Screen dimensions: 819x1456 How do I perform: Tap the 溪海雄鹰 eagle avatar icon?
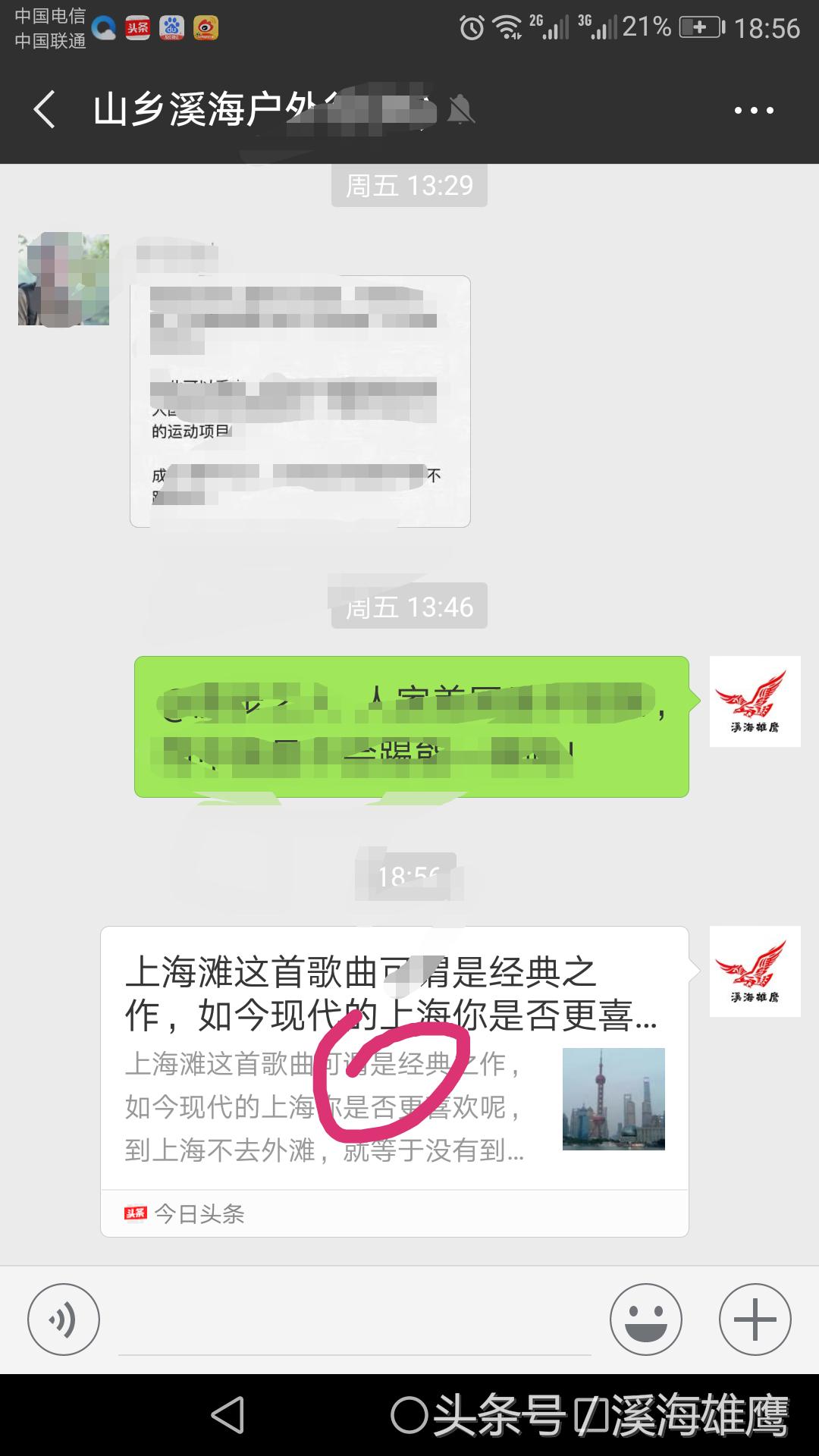coord(755,972)
